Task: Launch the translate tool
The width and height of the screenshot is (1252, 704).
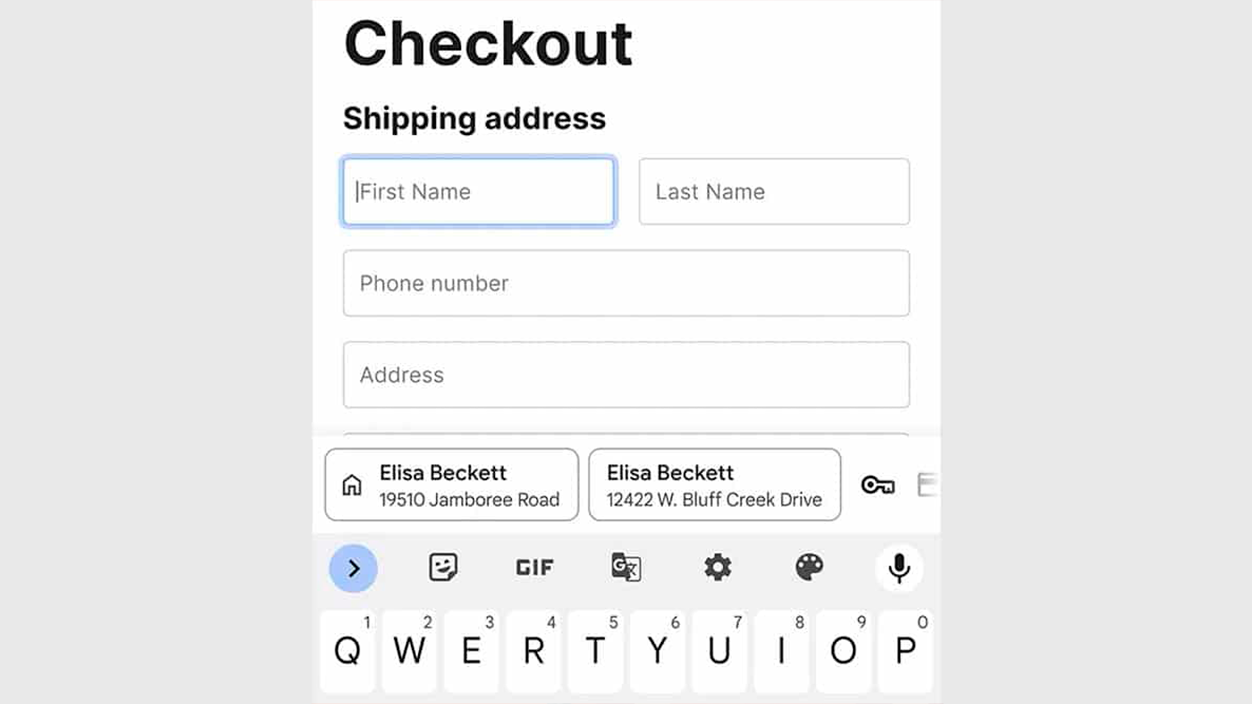Action: [626, 568]
